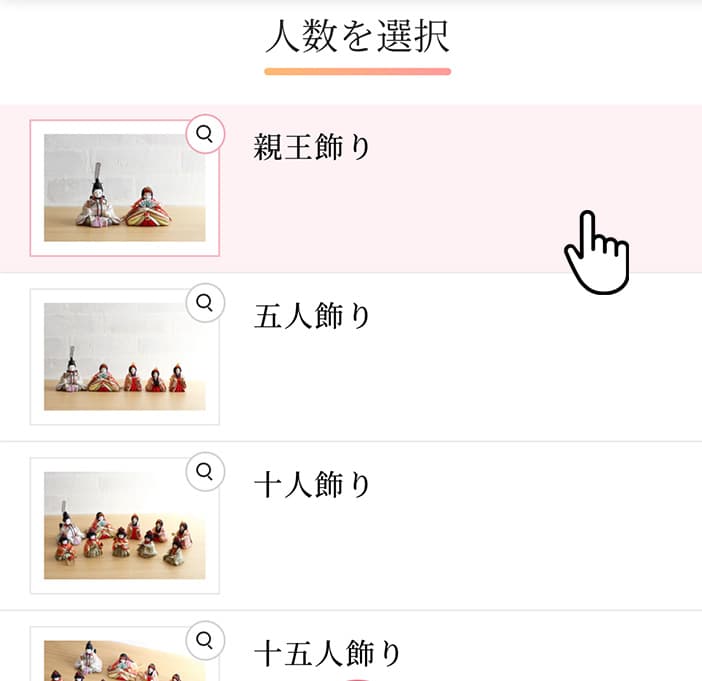
Task: Zoom the 五人飾り image
Action: [x=205, y=302]
